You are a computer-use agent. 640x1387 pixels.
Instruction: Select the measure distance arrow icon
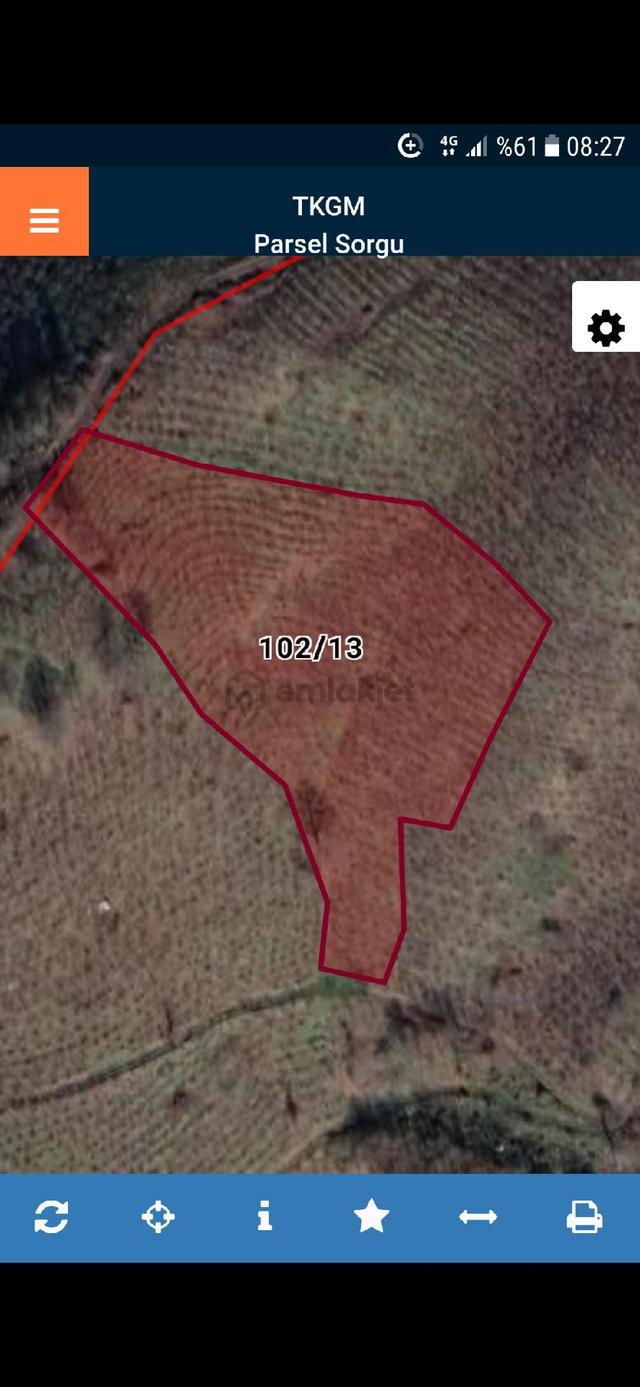tap(478, 1217)
